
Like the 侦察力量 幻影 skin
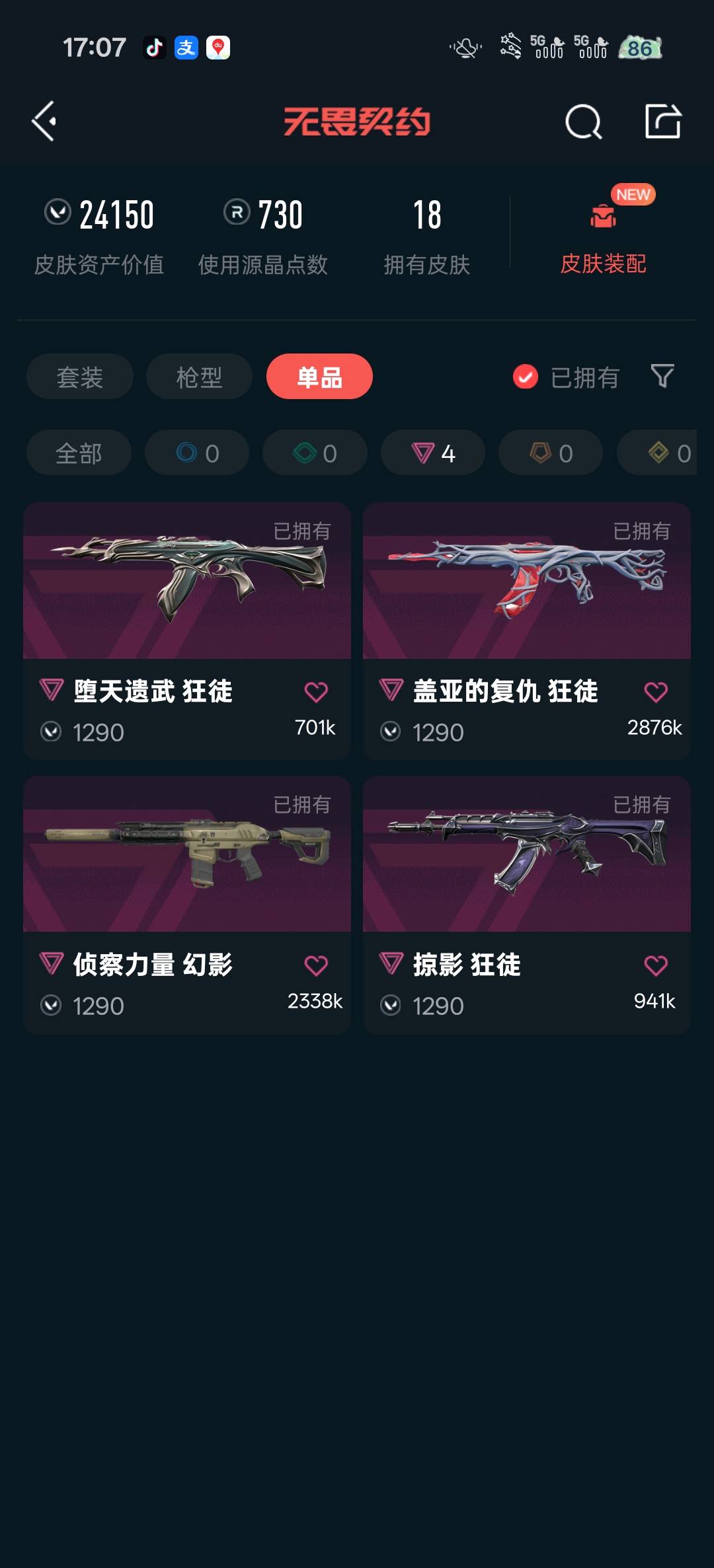click(315, 965)
